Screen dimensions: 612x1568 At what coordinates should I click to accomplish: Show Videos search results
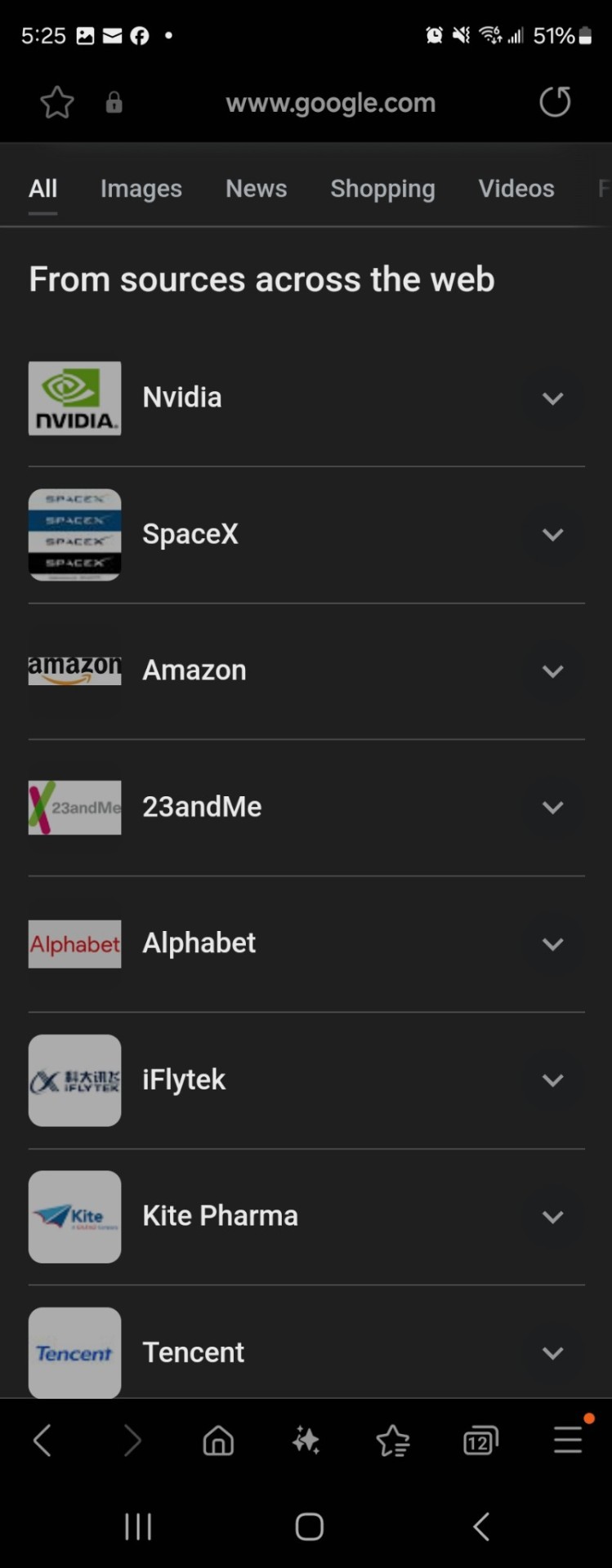(x=516, y=189)
